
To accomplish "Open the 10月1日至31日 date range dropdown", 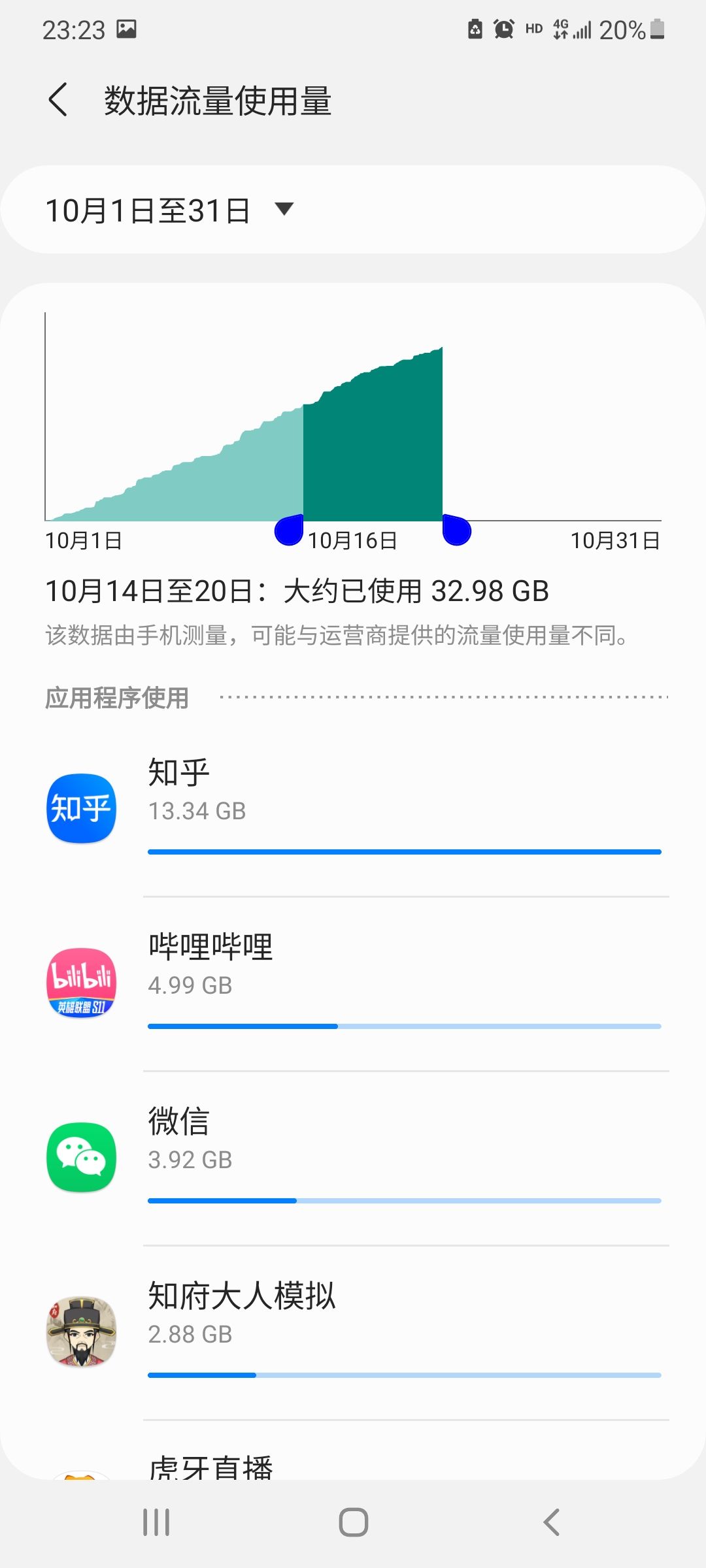I will [x=353, y=210].
